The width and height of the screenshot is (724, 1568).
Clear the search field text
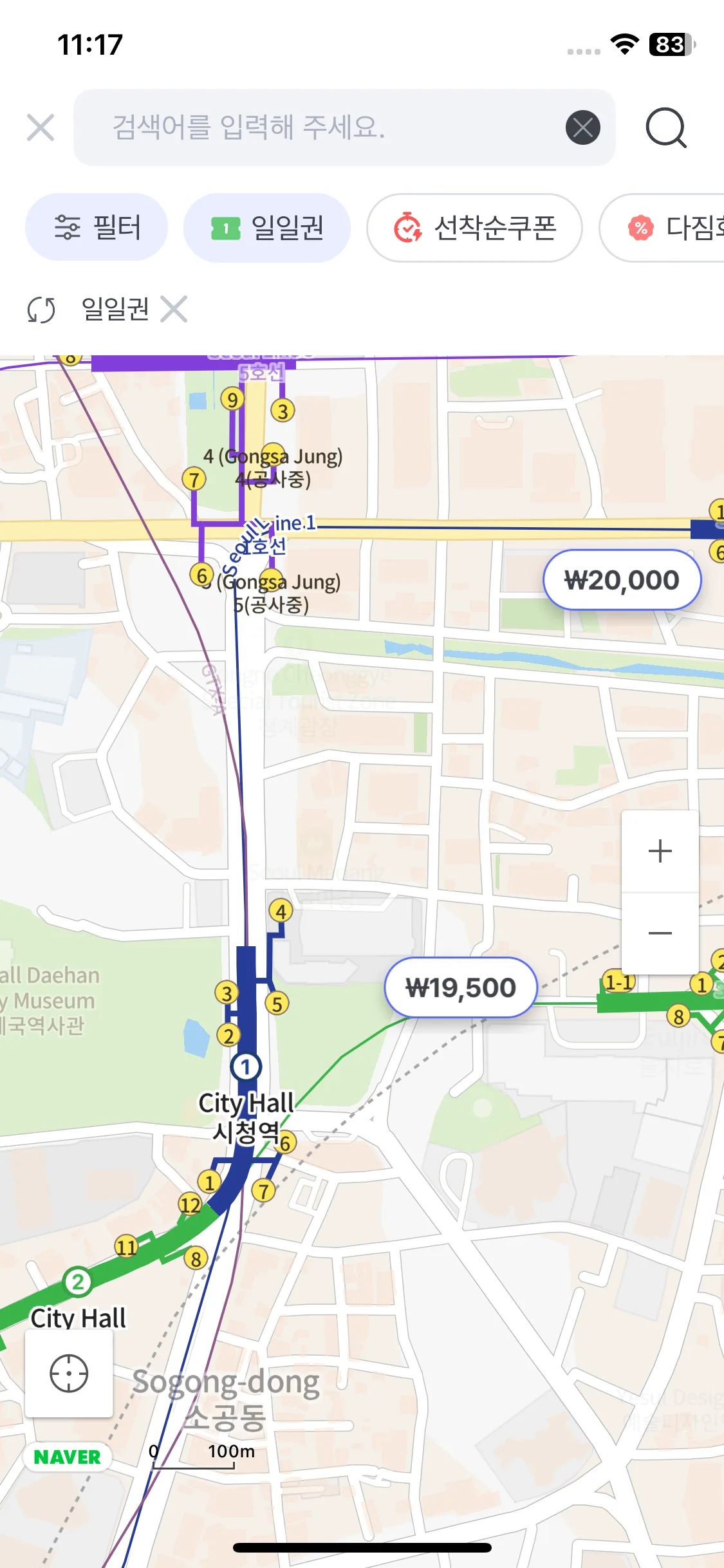(x=582, y=127)
